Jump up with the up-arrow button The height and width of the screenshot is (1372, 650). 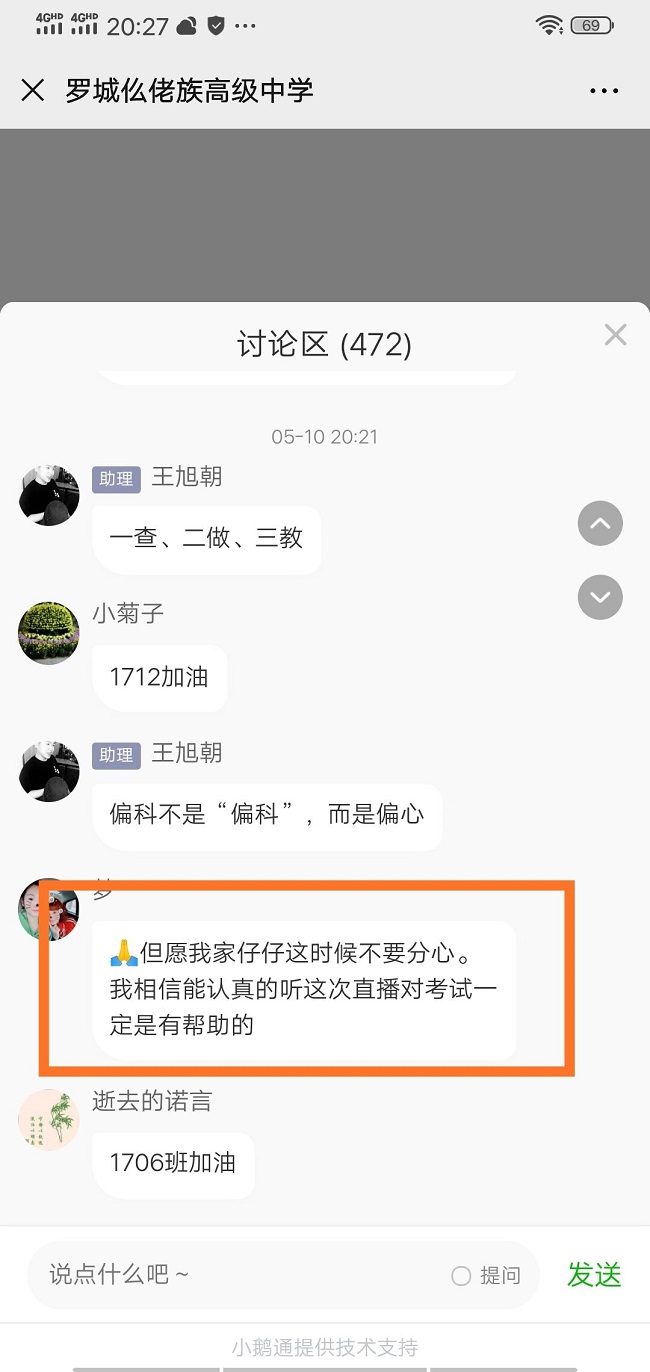point(600,523)
